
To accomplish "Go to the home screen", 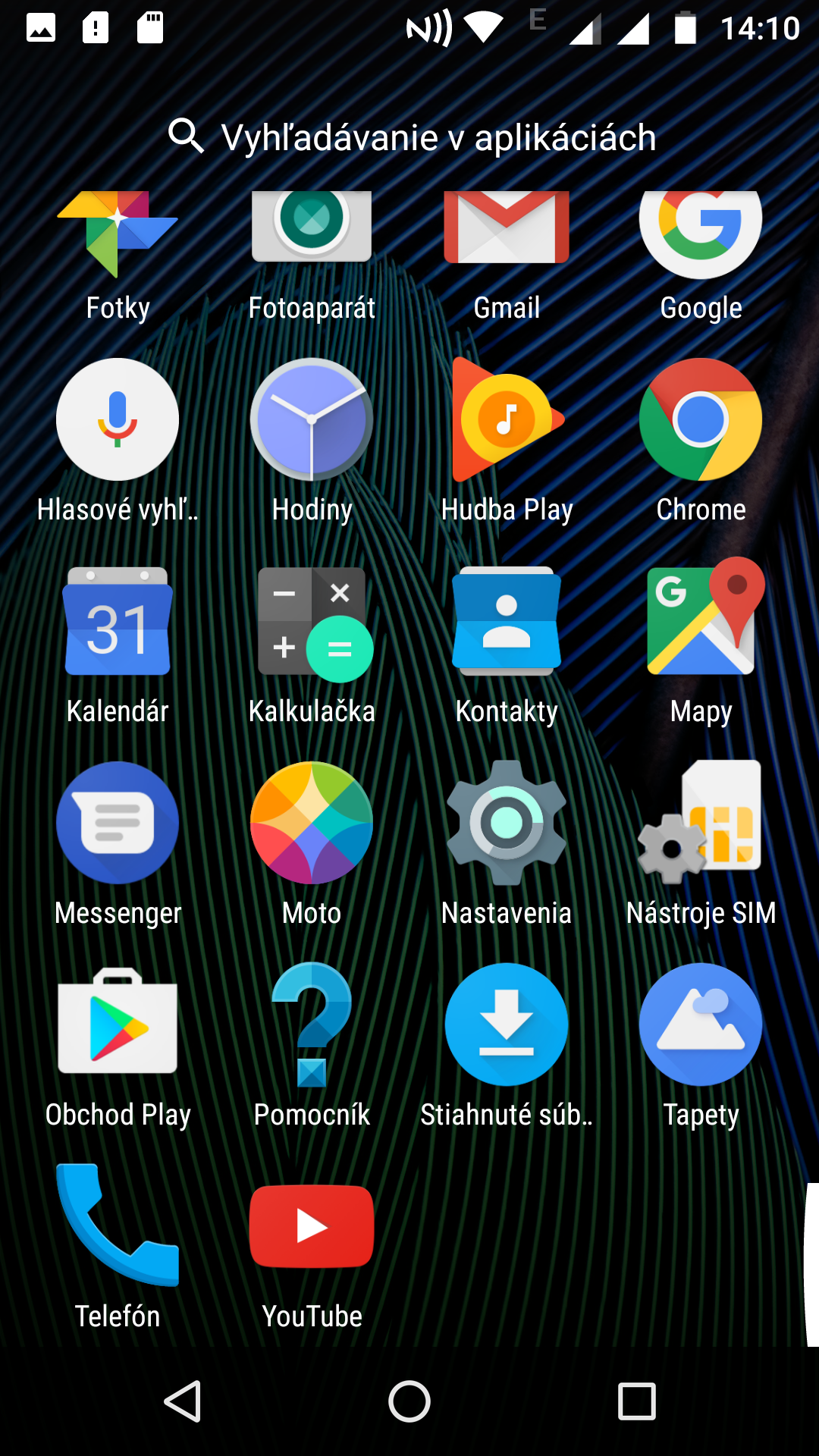I will pyautogui.click(x=409, y=1401).
